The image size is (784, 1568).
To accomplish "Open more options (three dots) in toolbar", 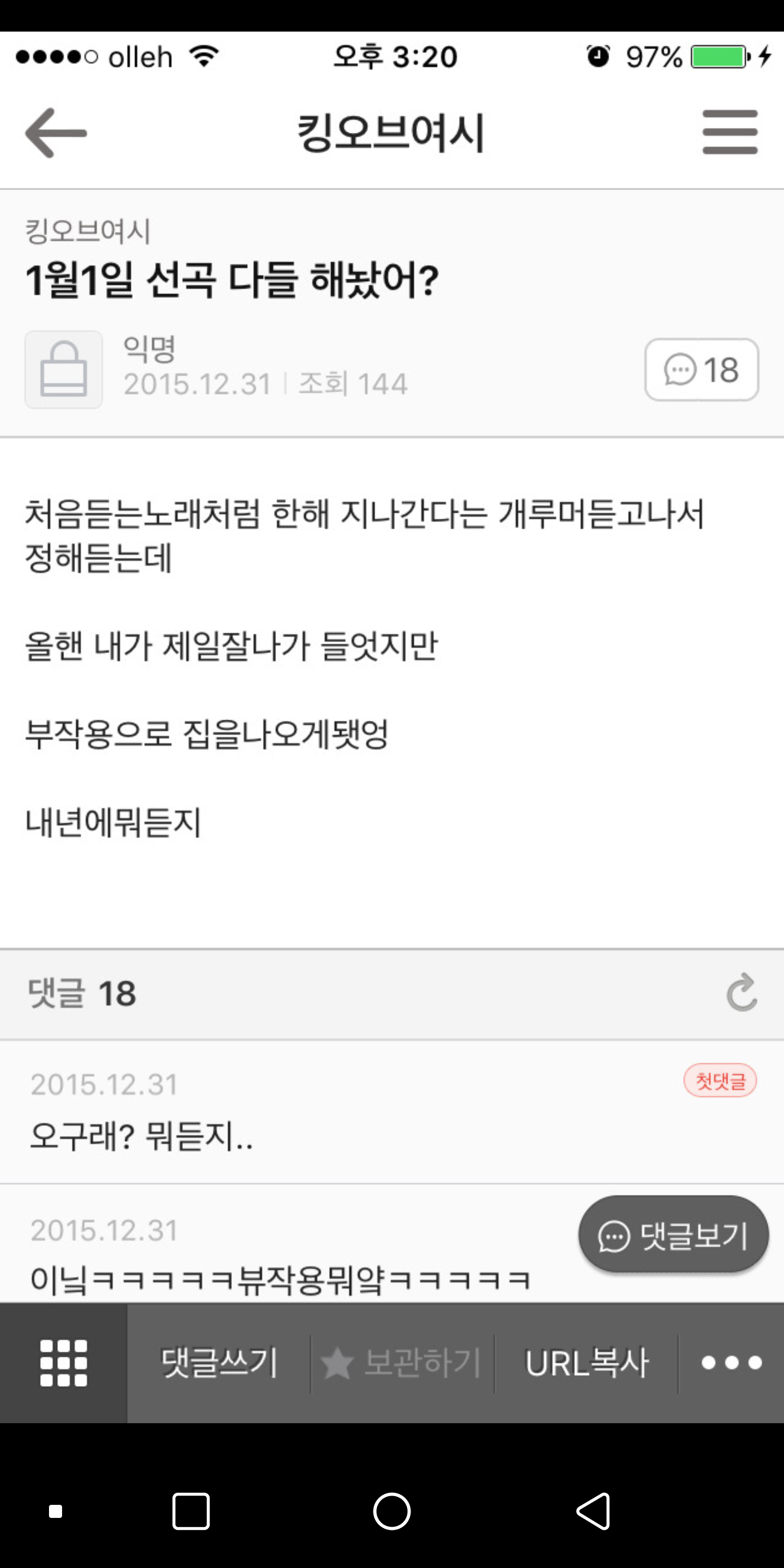I will (731, 1362).
